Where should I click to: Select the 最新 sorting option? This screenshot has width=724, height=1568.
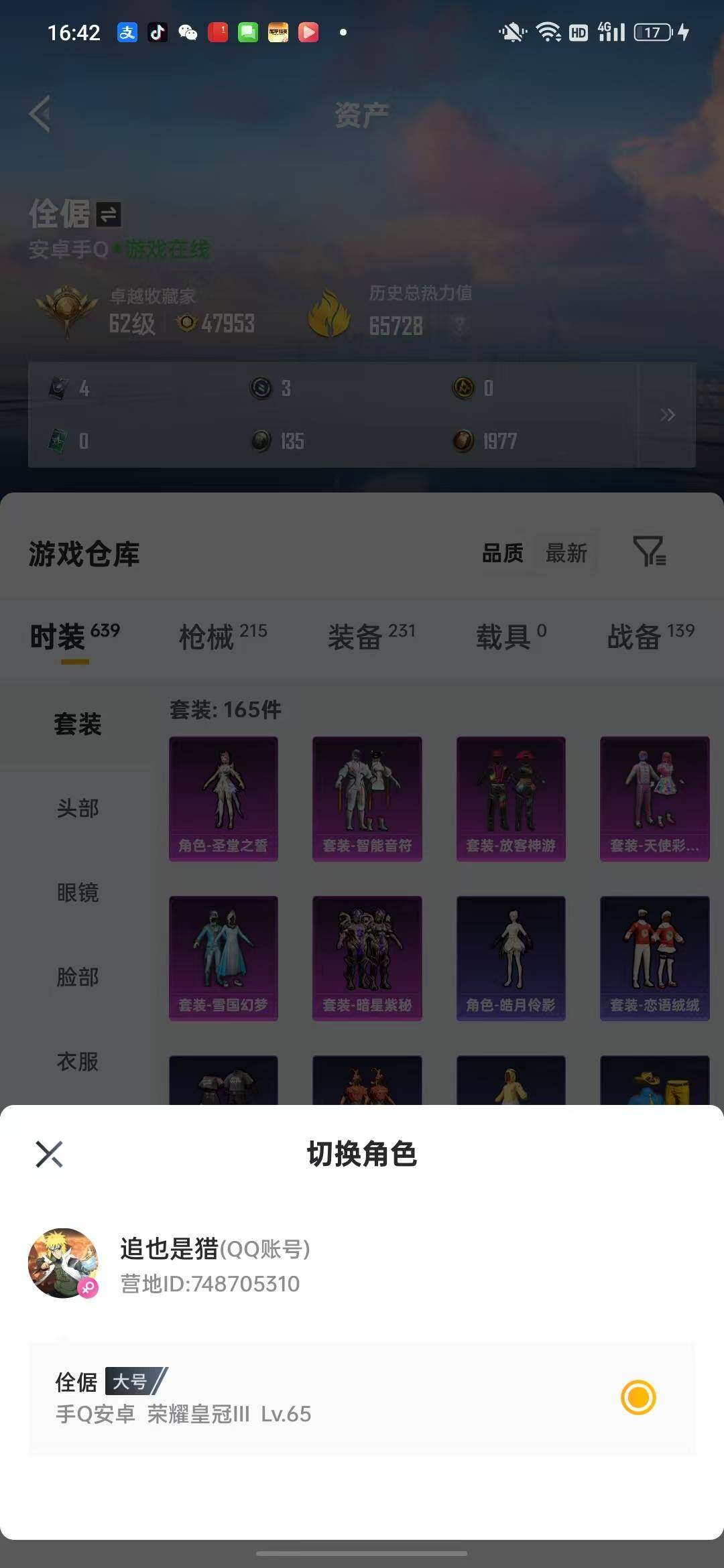tap(566, 553)
